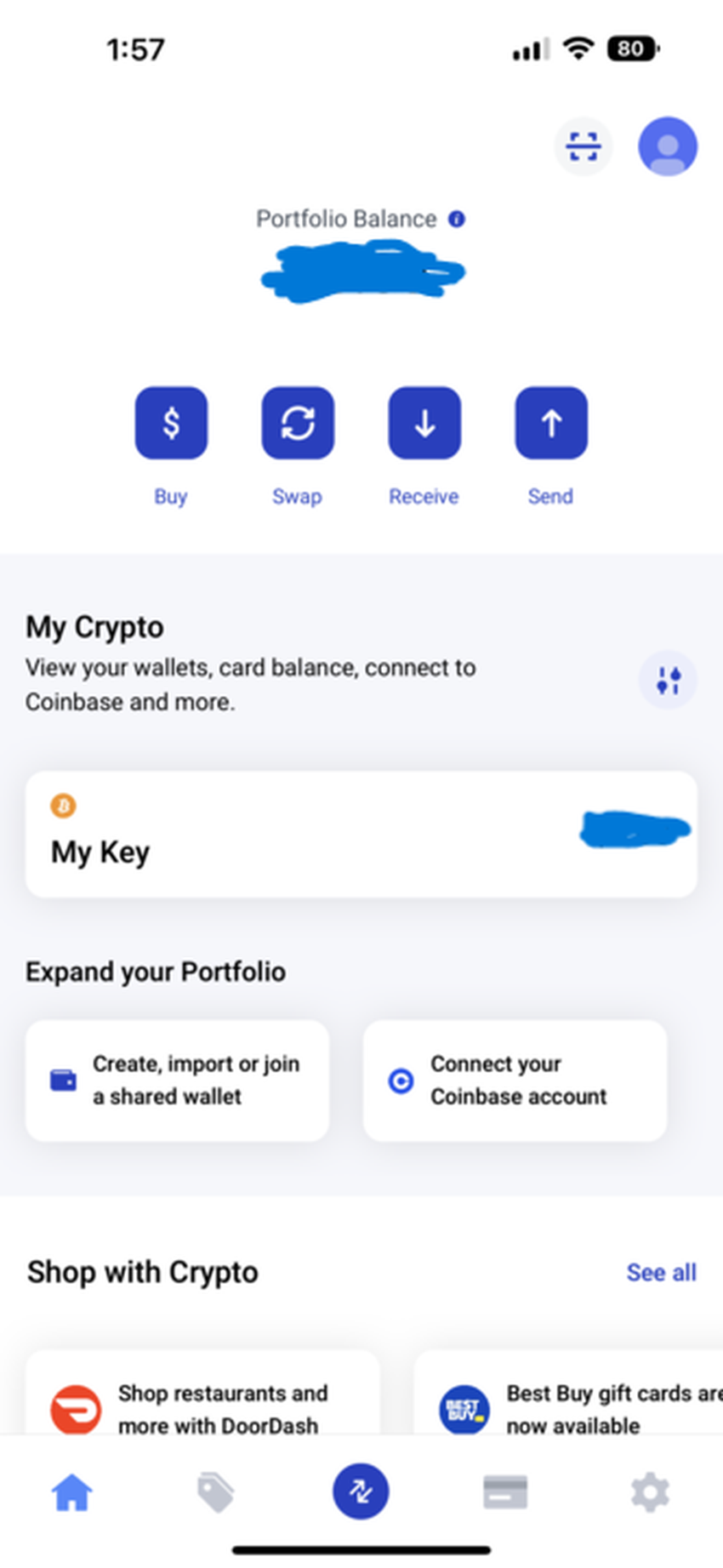
Task: Open the Swap action
Action: (x=298, y=423)
